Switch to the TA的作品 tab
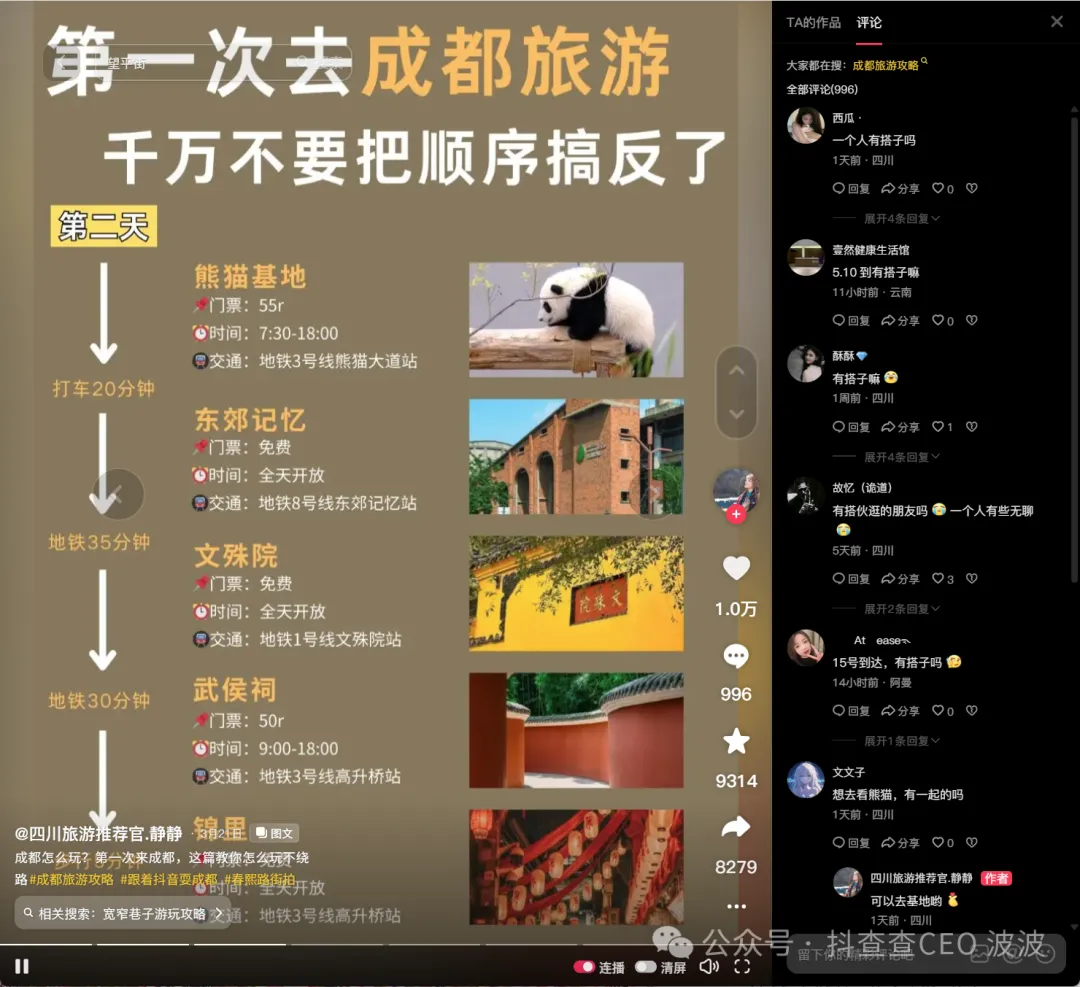 (x=813, y=22)
